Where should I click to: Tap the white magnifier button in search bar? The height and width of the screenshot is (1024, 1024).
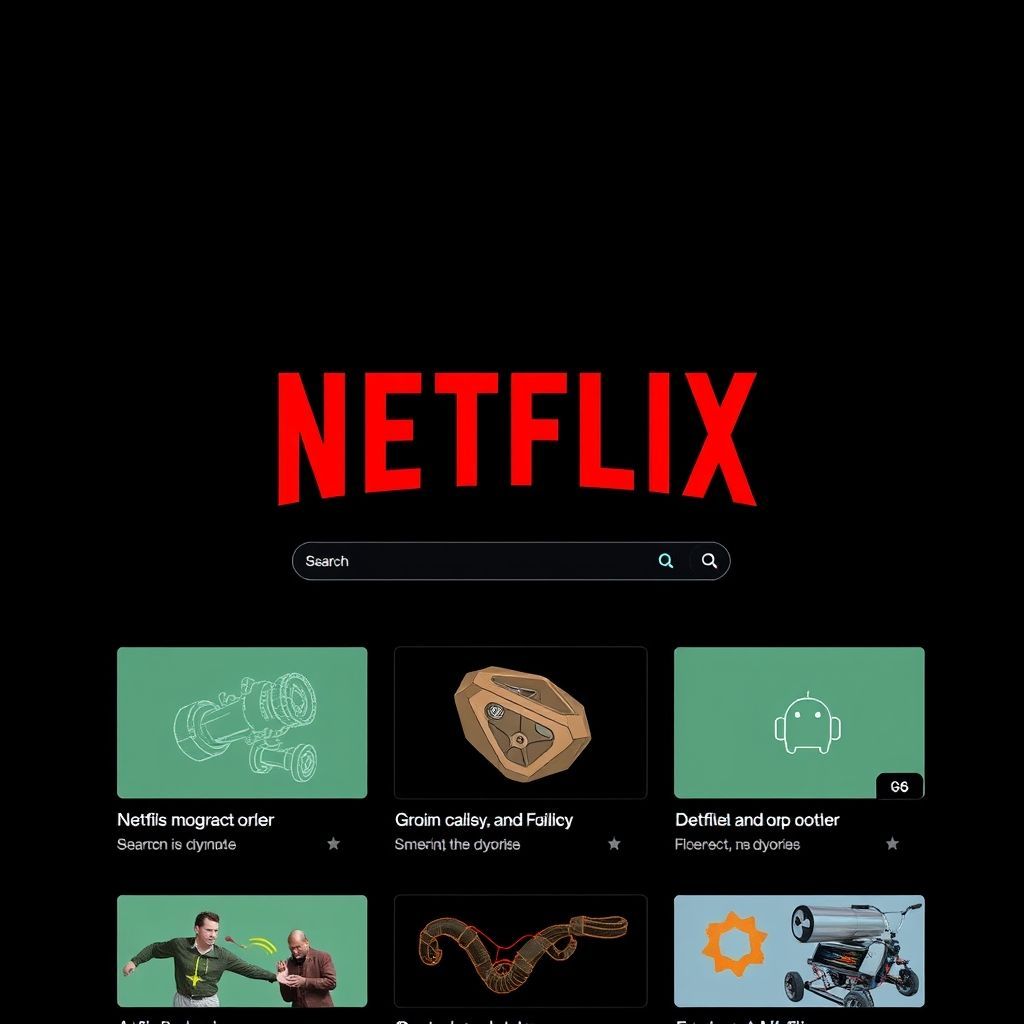(x=709, y=561)
